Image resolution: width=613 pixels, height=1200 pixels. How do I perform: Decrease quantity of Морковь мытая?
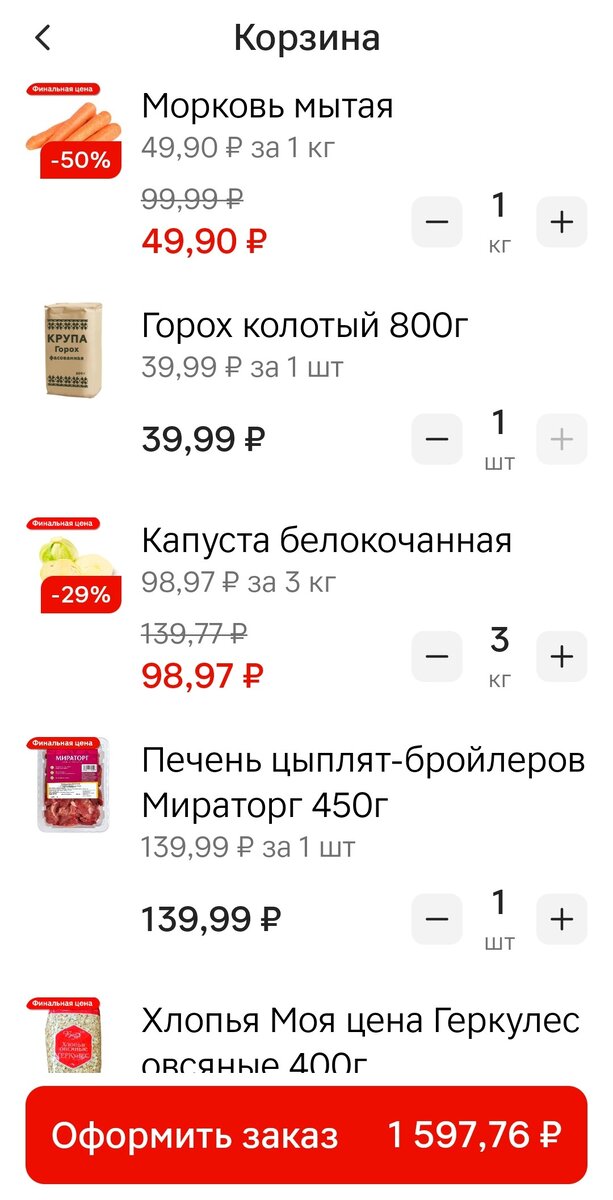437,222
